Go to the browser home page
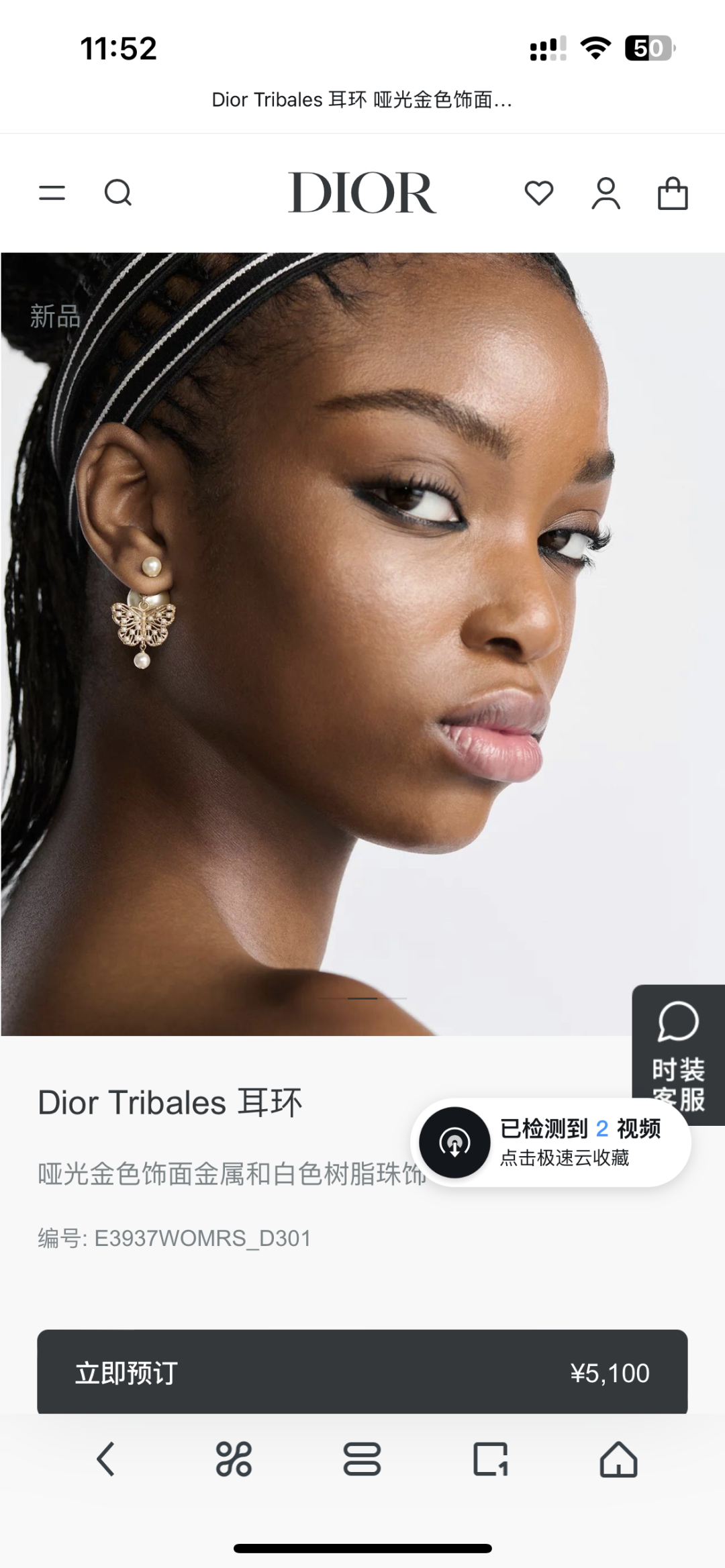This screenshot has width=725, height=1568. point(618,1459)
